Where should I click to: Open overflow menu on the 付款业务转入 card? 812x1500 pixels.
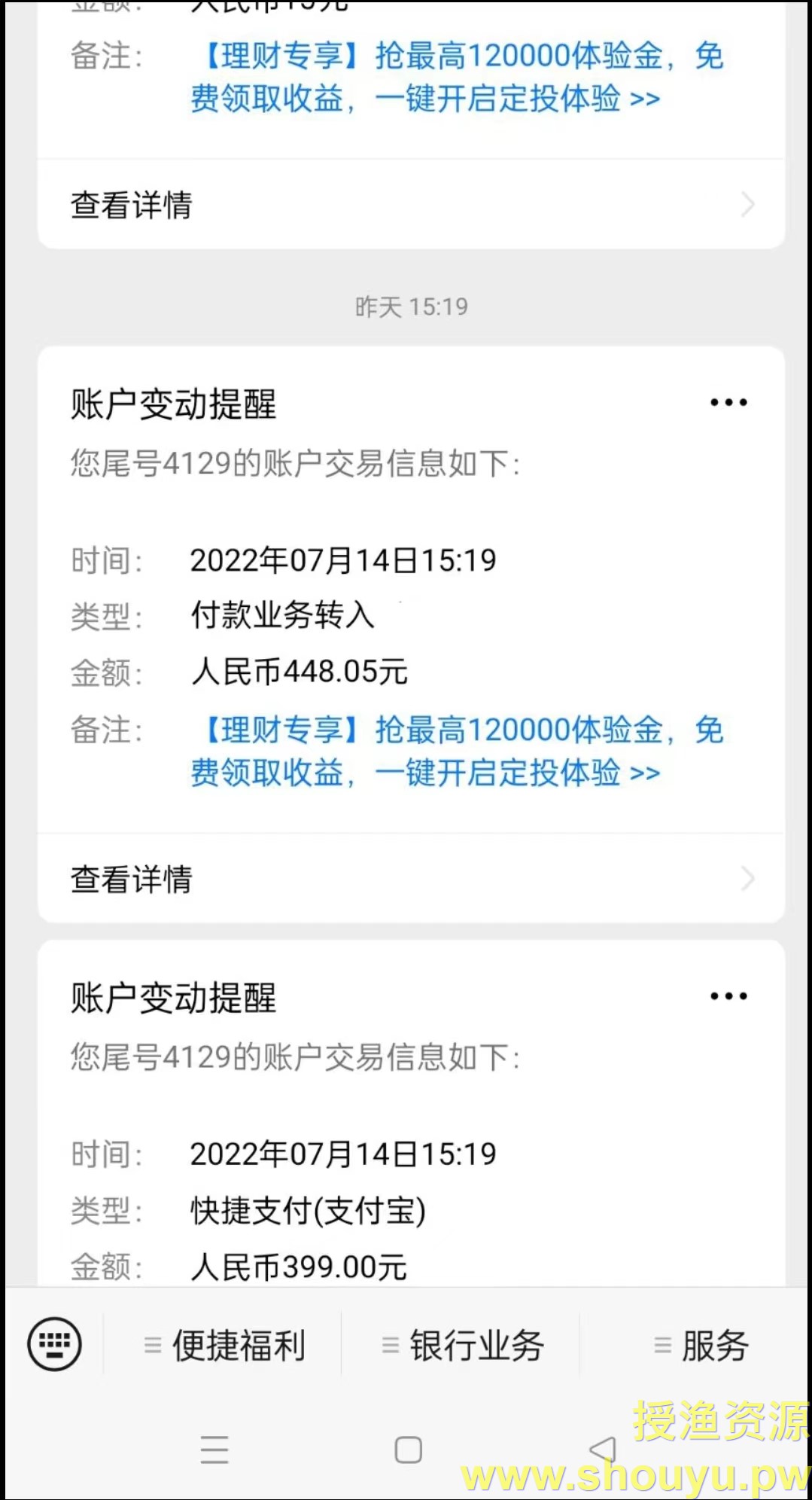(728, 403)
